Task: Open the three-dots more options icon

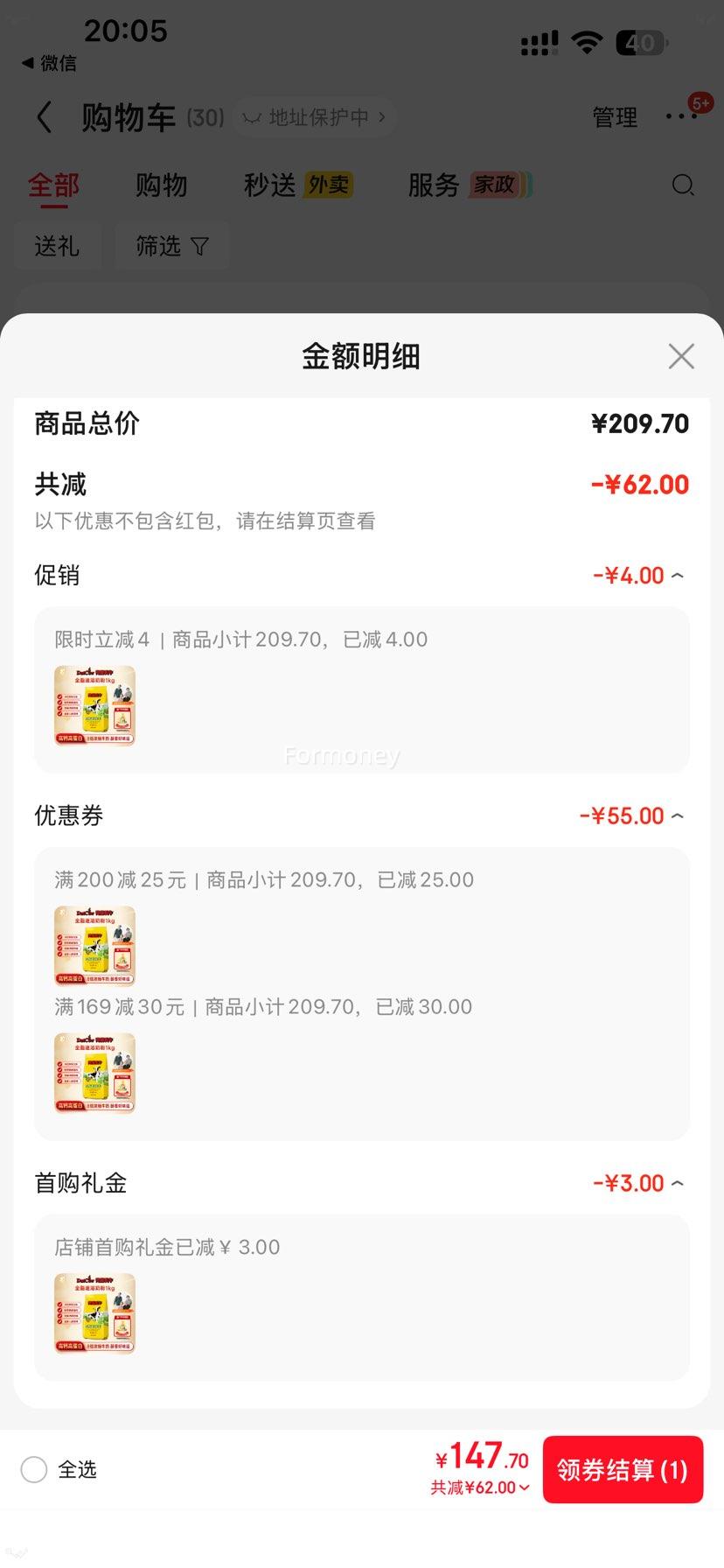Action: tap(681, 117)
